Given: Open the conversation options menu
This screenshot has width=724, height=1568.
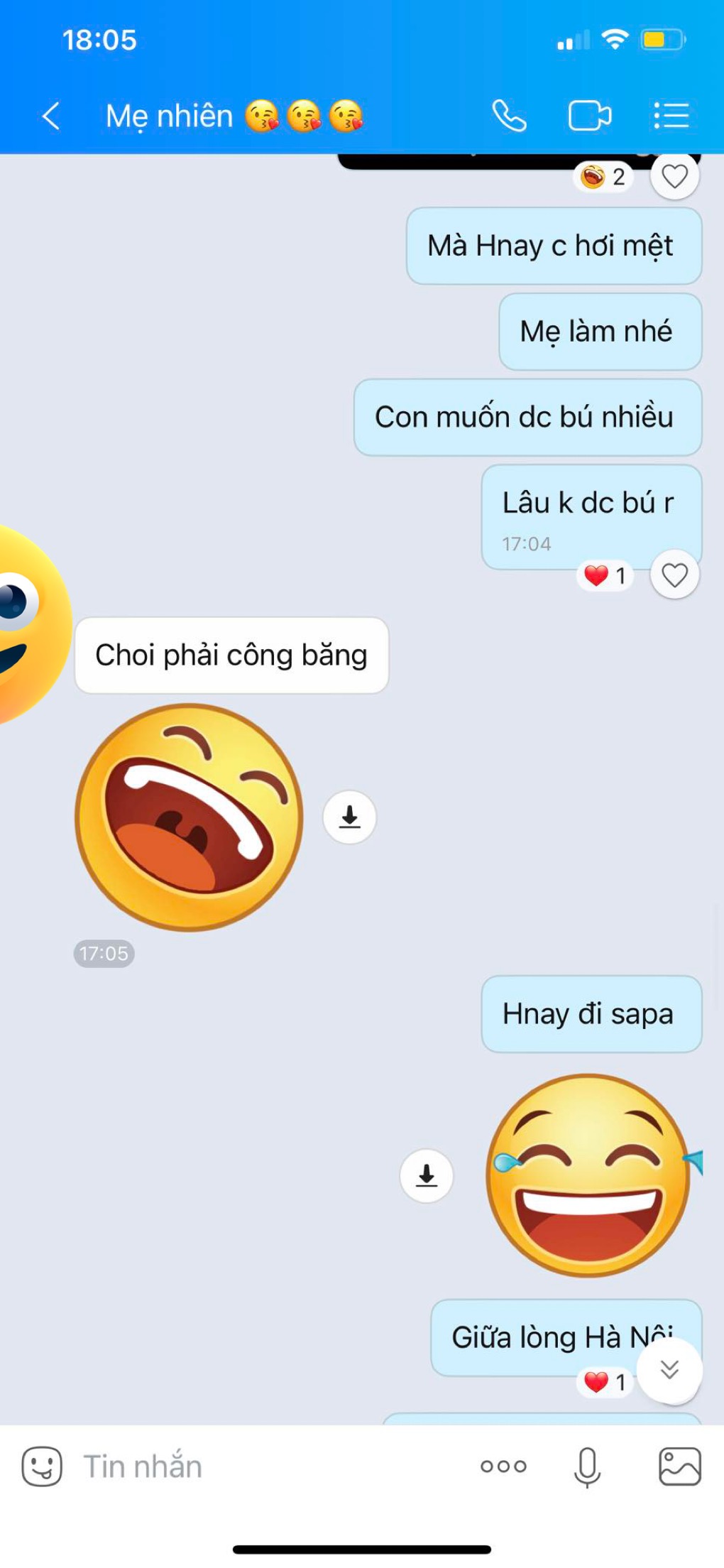Looking at the screenshot, I should (x=671, y=116).
